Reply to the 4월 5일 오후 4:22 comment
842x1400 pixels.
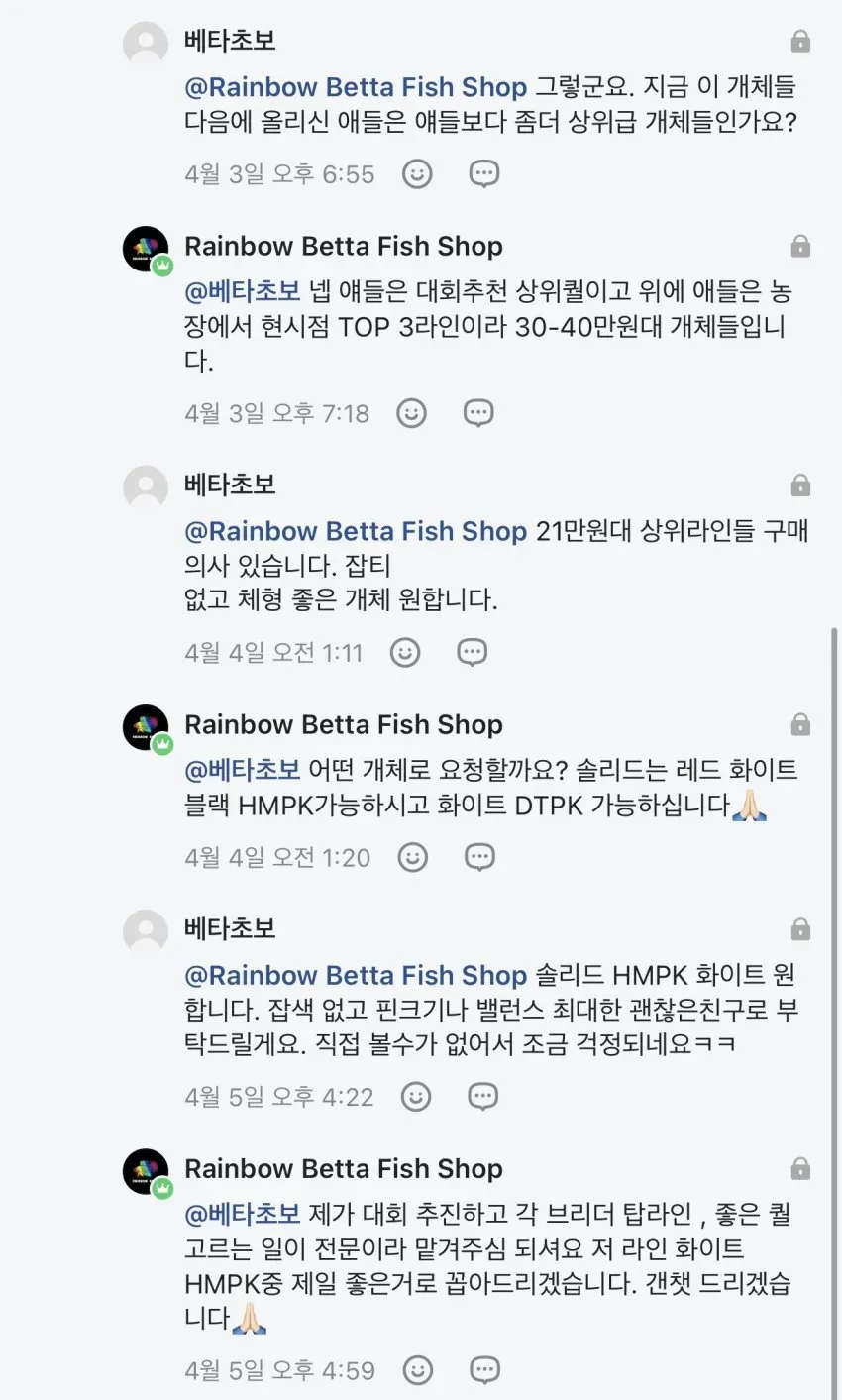[482, 1097]
